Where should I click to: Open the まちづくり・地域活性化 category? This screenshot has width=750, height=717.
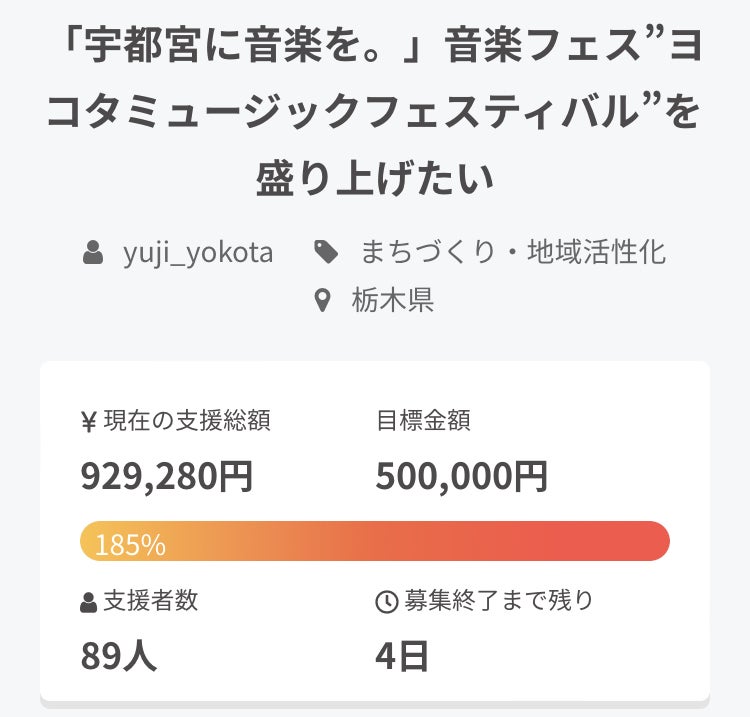coord(512,253)
